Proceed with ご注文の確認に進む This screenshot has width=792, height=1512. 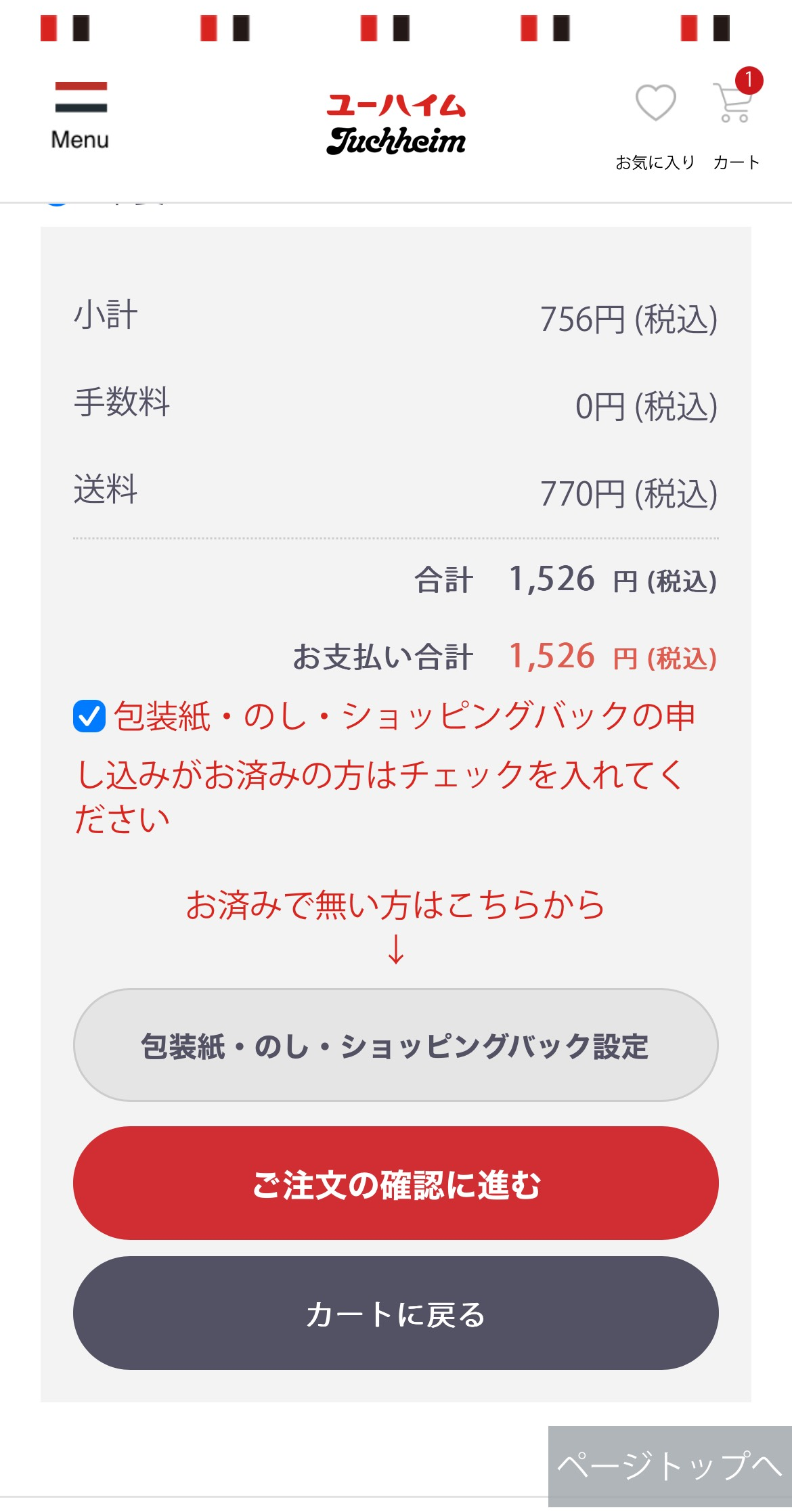(x=395, y=1183)
